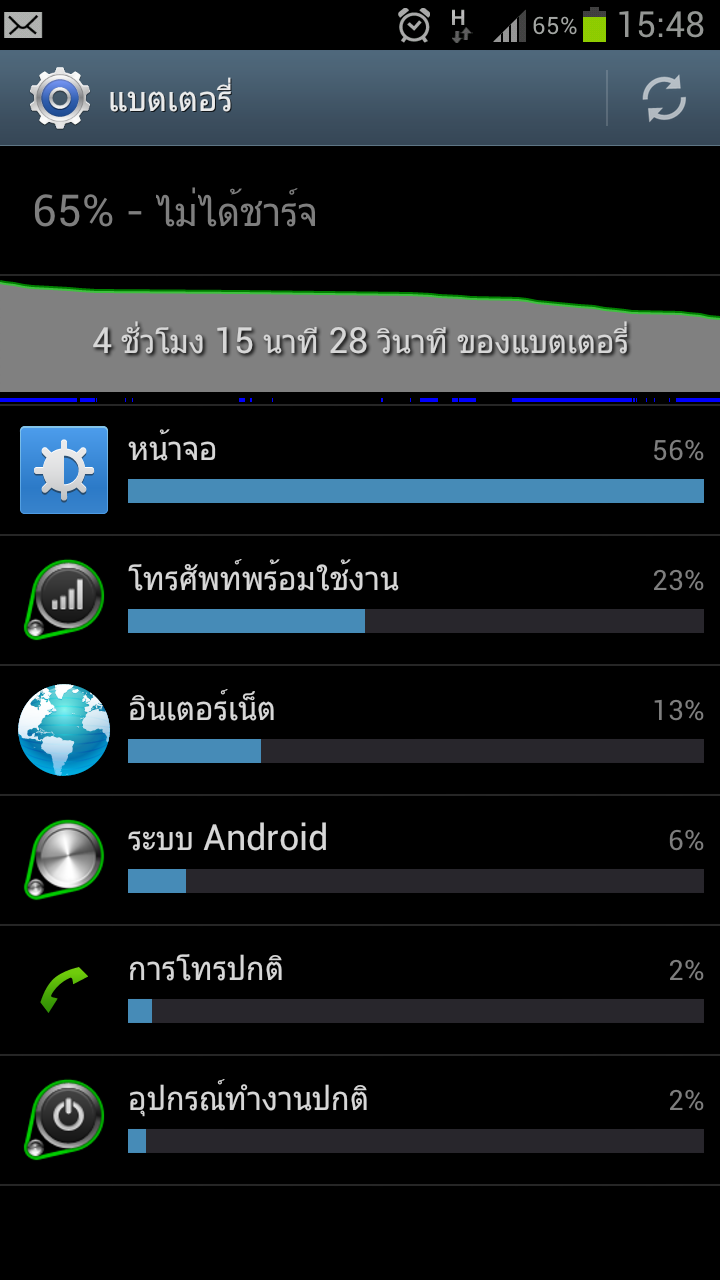Screen dimensions: 720x1280
Task: Go back via the แบตเตอรี่ header
Action: (x=131, y=99)
